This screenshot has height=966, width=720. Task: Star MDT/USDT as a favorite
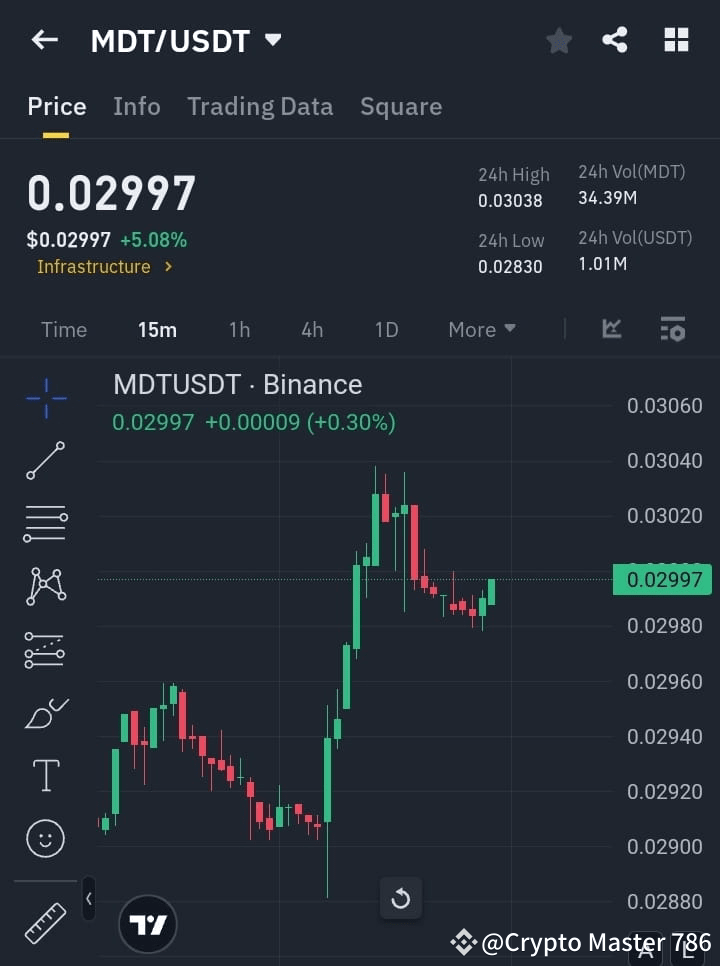(x=558, y=40)
